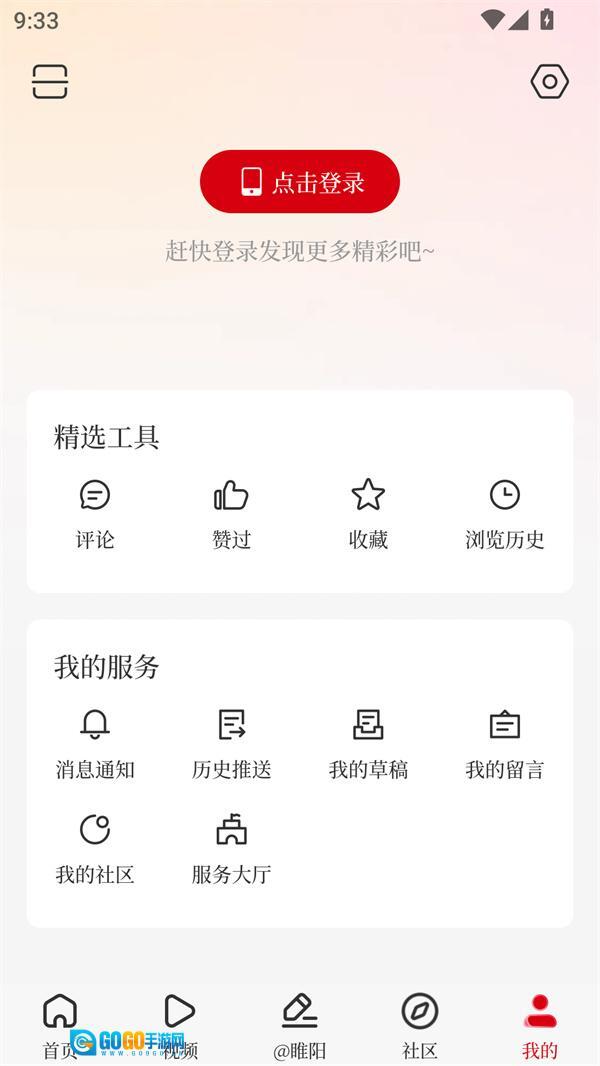Open 评论 comments tool

click(95, 514)
